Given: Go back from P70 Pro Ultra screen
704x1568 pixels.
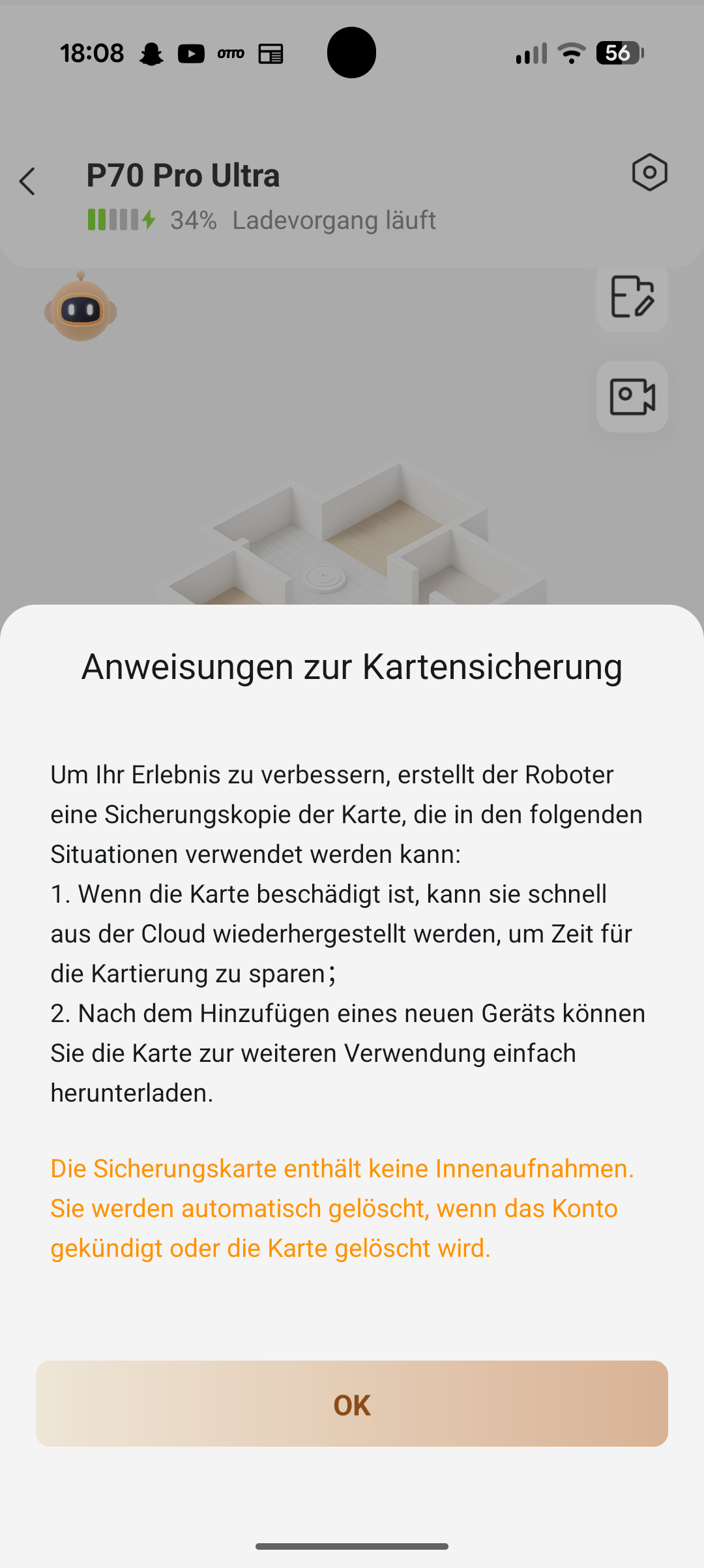Looking at the screenshot, I should [27, 181].
